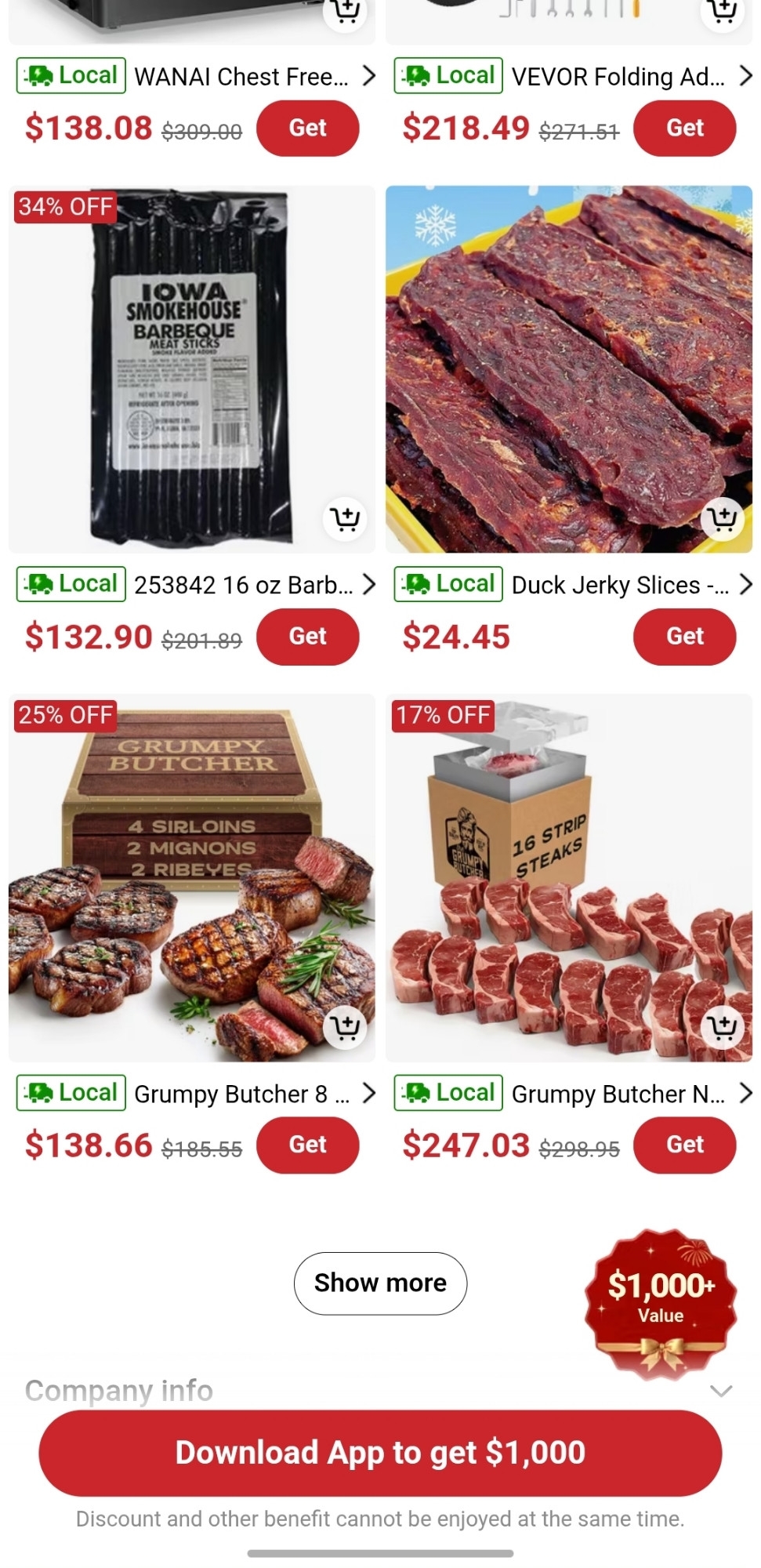The height and width of the screenshot is (1568, 761).
Task: Add 16 strip steaks to cart
Action: [x=722, y=1027]
